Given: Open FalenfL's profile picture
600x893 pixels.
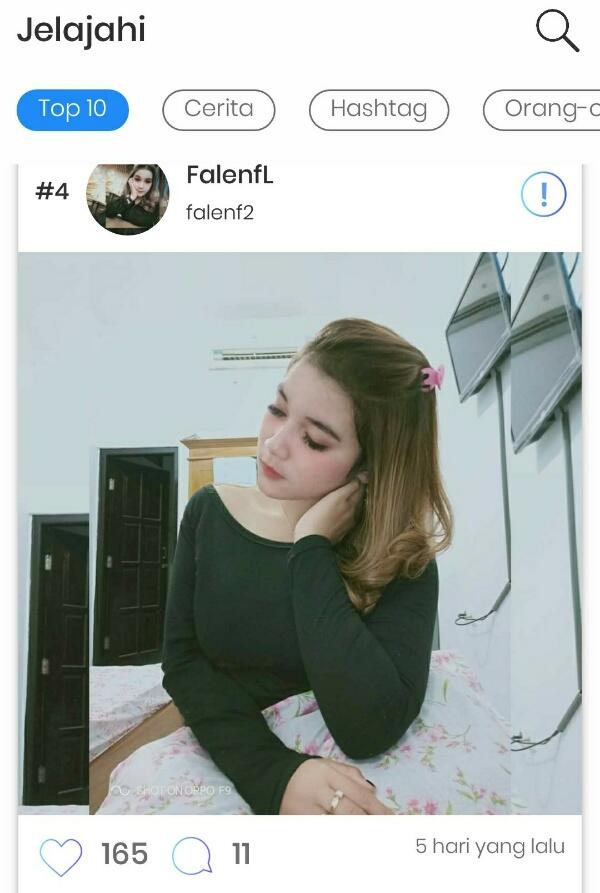Looking at the screenshot, I should coord(127,196).
